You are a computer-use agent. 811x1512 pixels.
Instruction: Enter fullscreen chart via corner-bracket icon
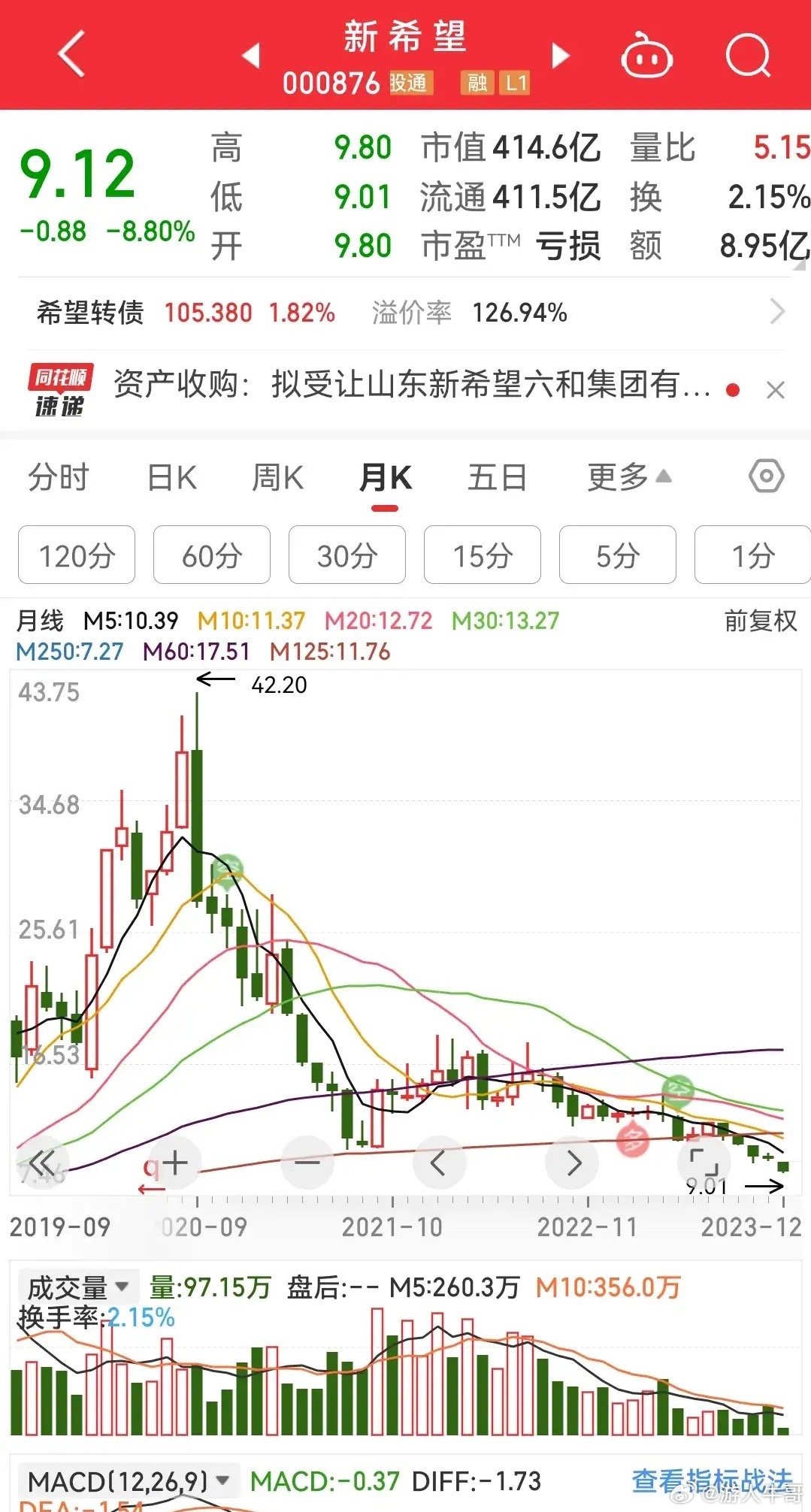705,1162
